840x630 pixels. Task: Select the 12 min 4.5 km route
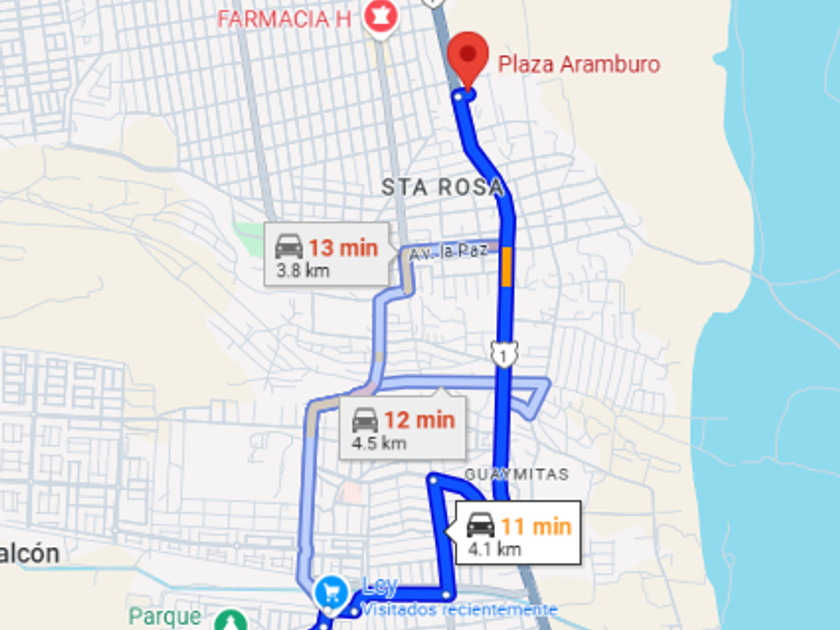402,428
